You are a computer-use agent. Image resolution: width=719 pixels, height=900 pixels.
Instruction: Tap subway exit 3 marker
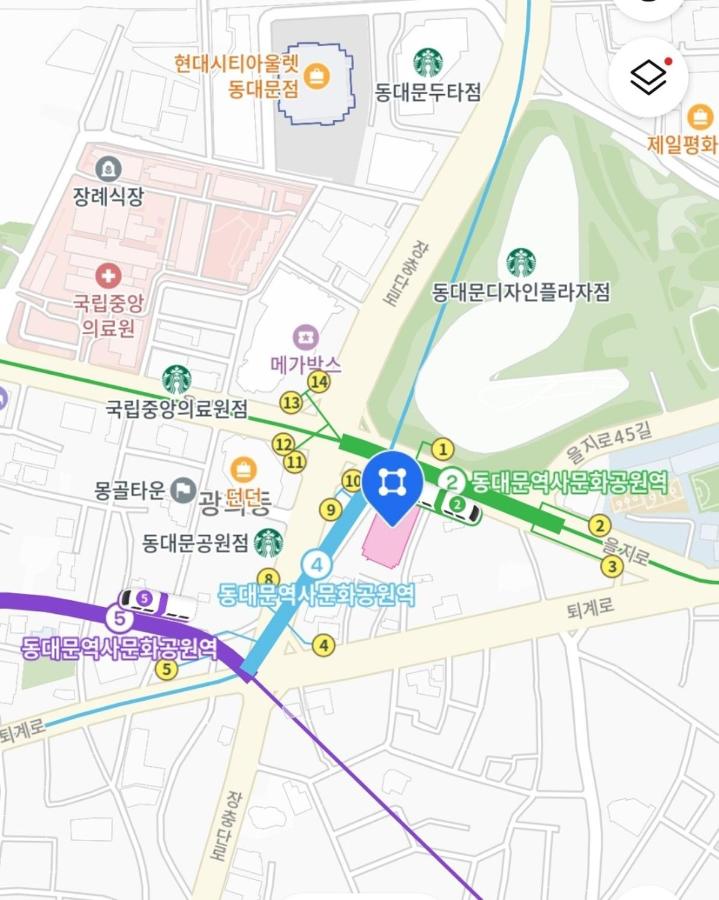[611, 567]
